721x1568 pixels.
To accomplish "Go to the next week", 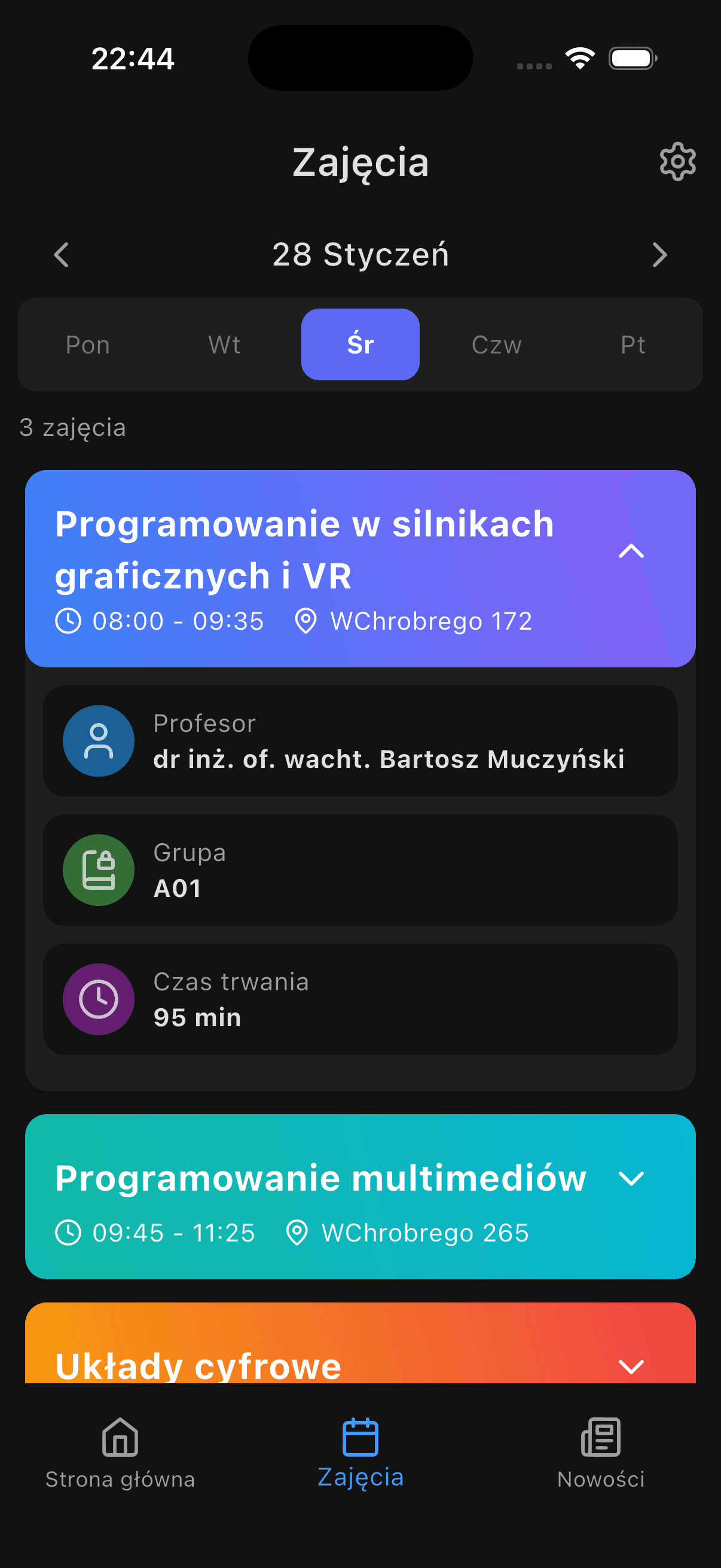I will click(x=659, y=254).
